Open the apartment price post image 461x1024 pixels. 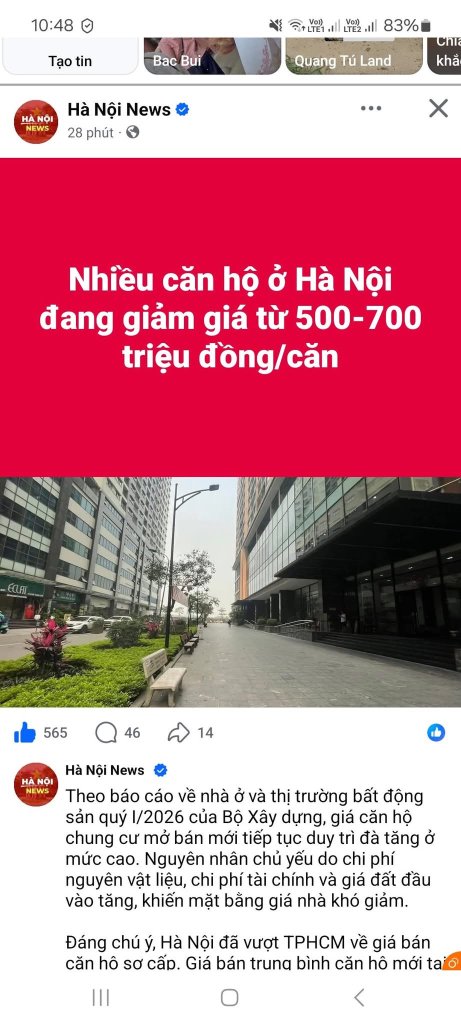(x=230, y=432)
